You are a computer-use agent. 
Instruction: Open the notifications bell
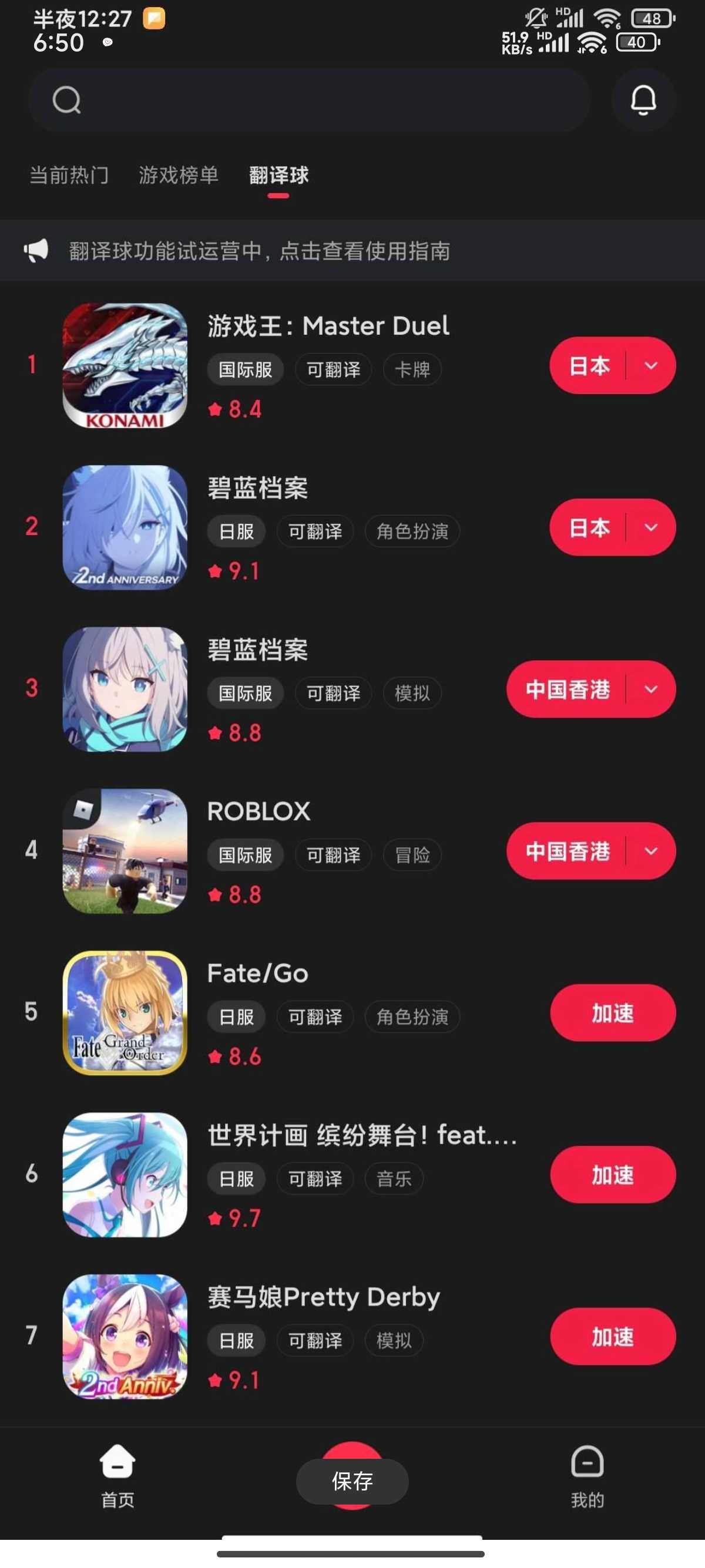643,100
